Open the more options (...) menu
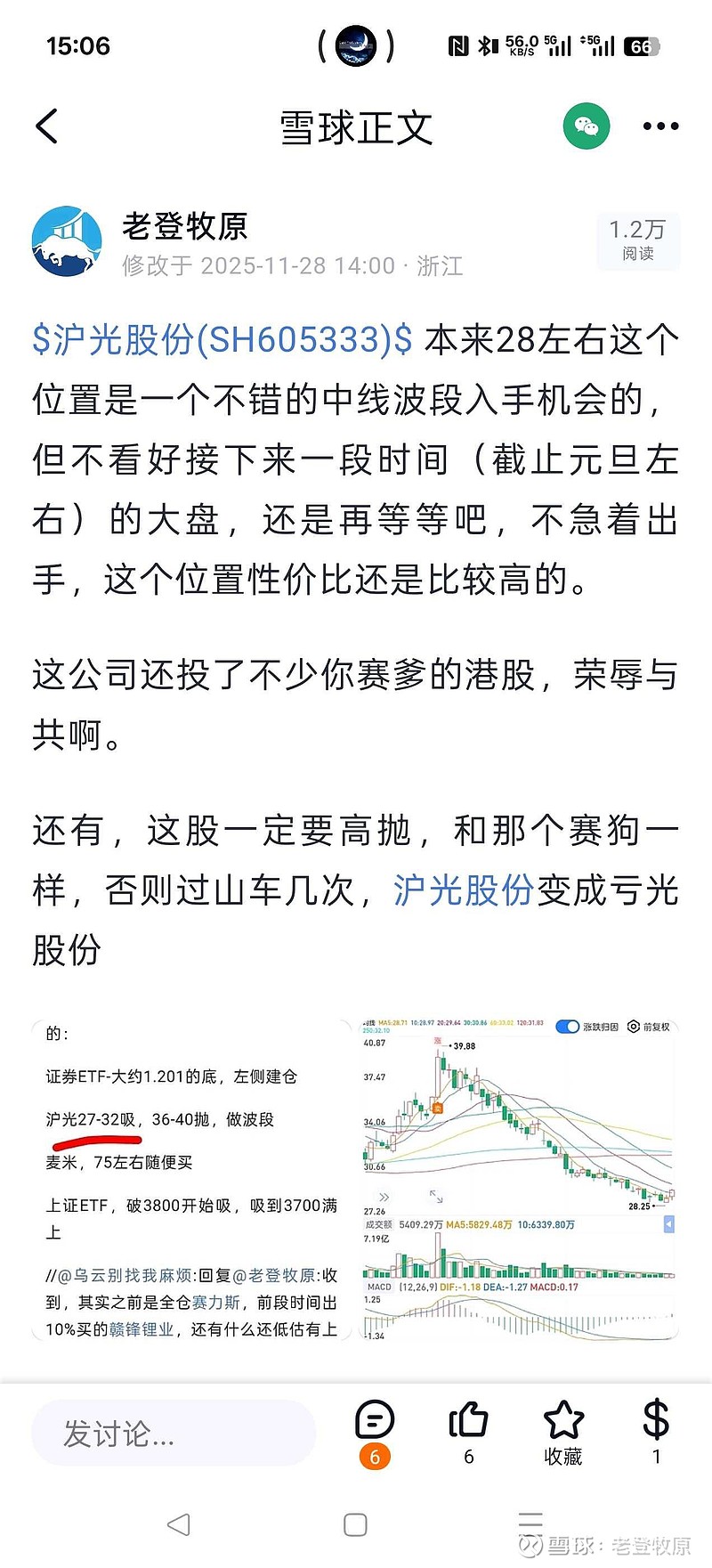The width and height of the screenshot is (712, 1568). [x=659, y=126]
